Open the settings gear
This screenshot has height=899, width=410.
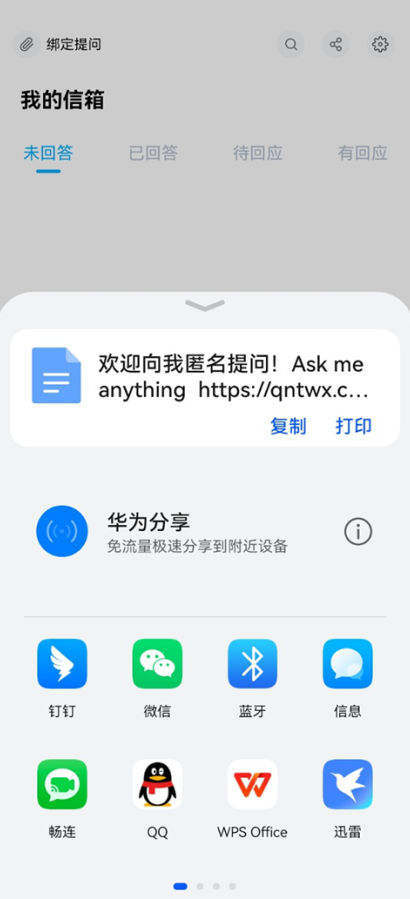[x=380, y=44]
